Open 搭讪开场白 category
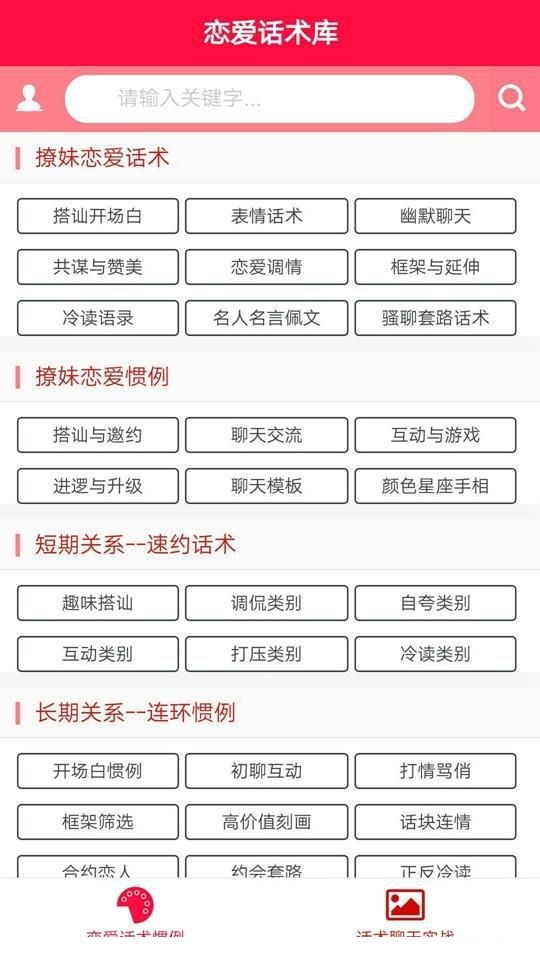 coord(98,216)
